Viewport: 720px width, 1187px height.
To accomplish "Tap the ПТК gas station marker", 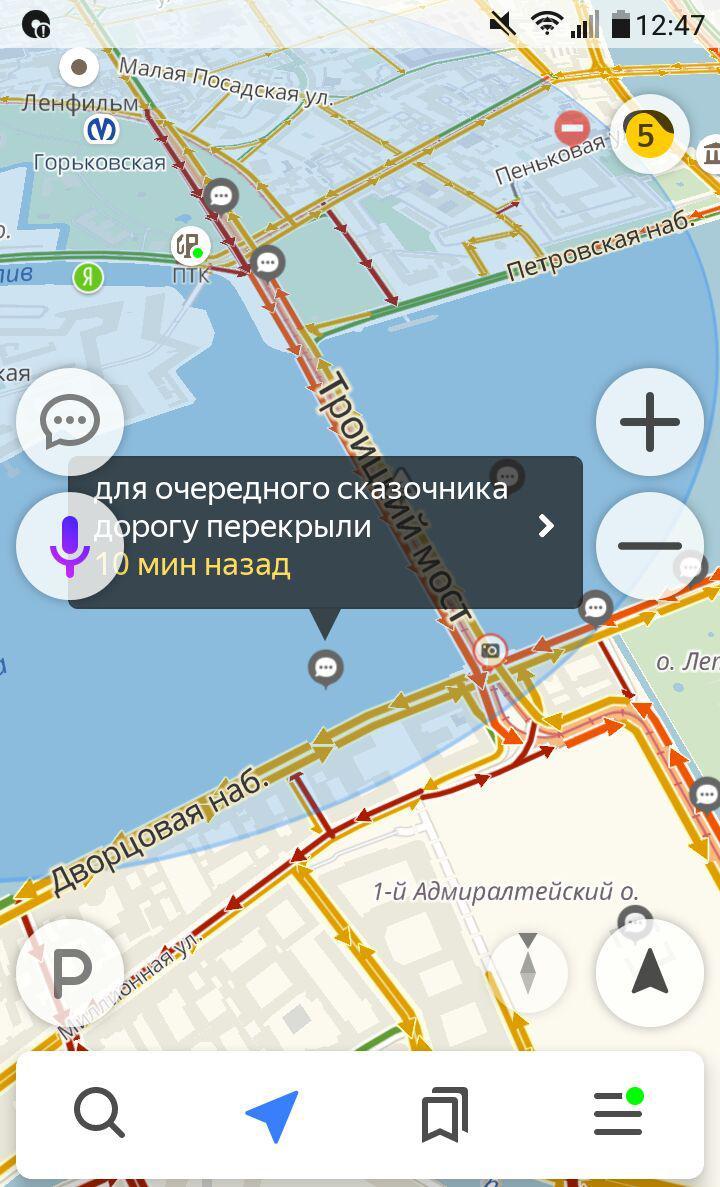I will [x=188, y=243].
